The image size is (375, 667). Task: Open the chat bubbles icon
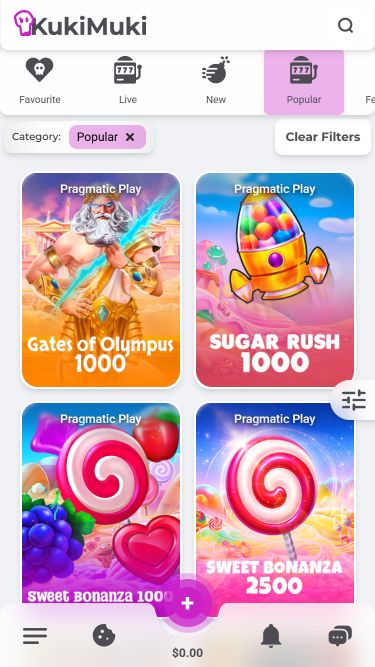tap(340, 636)
